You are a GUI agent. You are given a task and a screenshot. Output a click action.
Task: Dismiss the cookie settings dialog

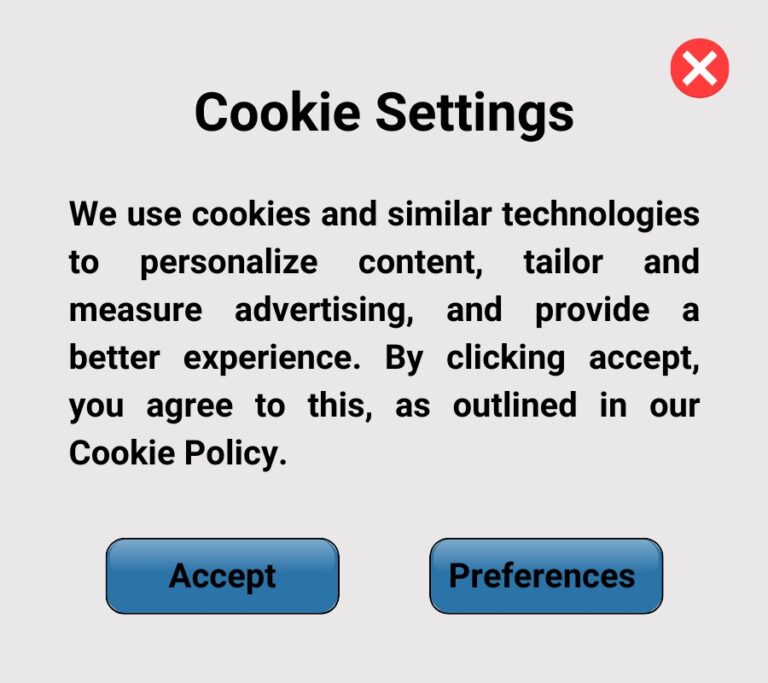[699, 68]
